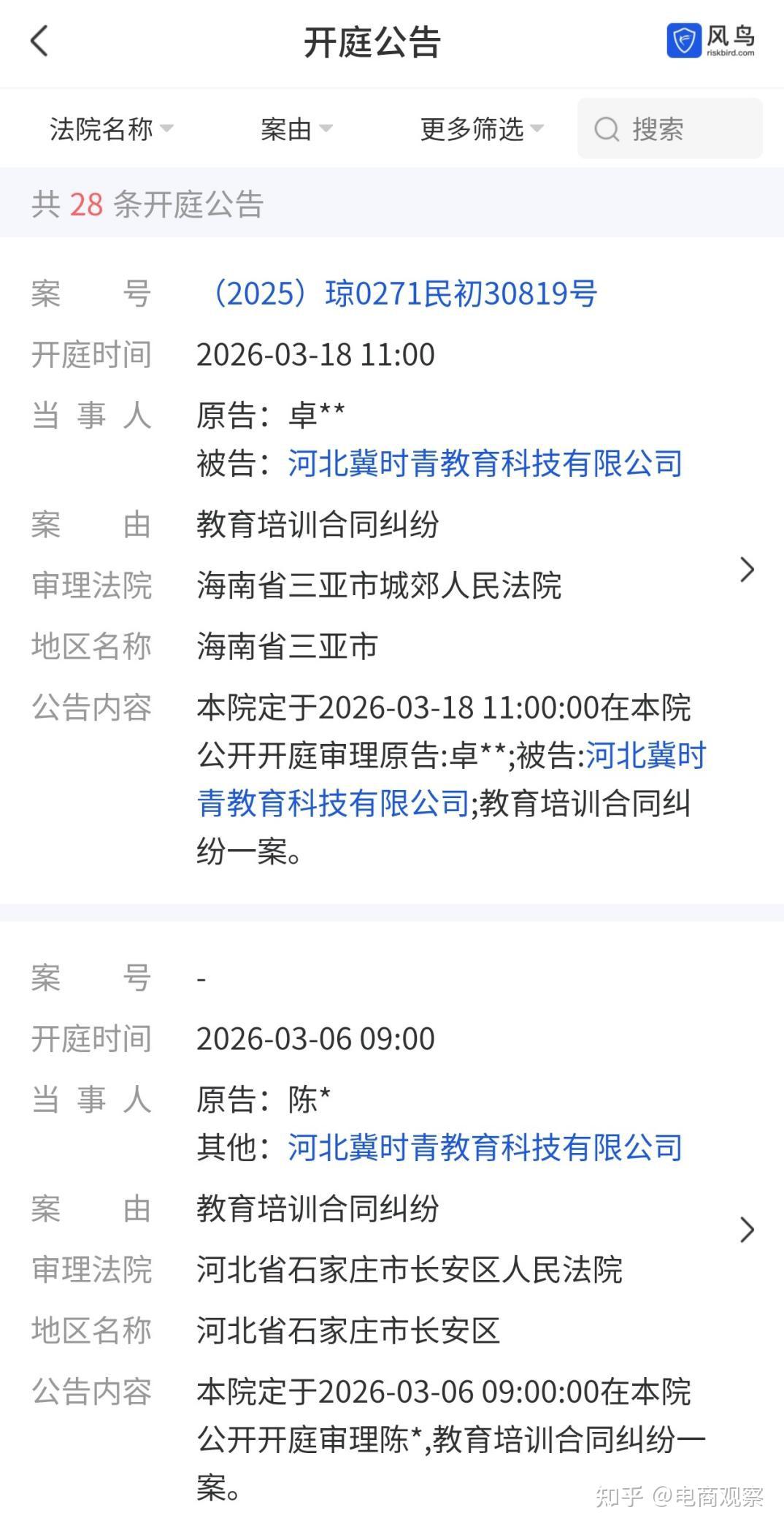784x1529 pixels.
Task: Open details via second case's right chevron
Action: 749,1230
